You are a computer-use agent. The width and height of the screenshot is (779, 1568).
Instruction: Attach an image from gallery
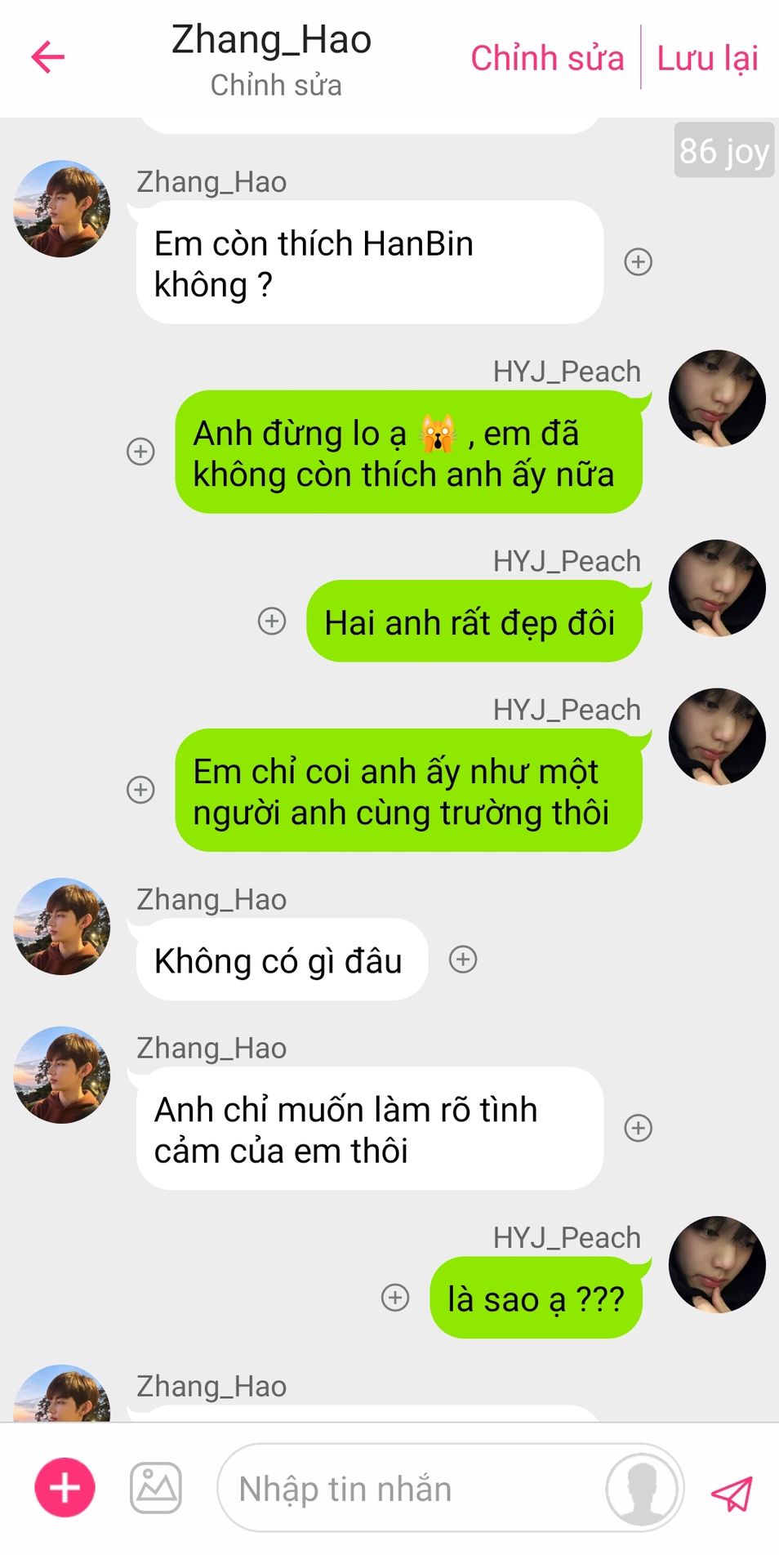click(156, 1487)
